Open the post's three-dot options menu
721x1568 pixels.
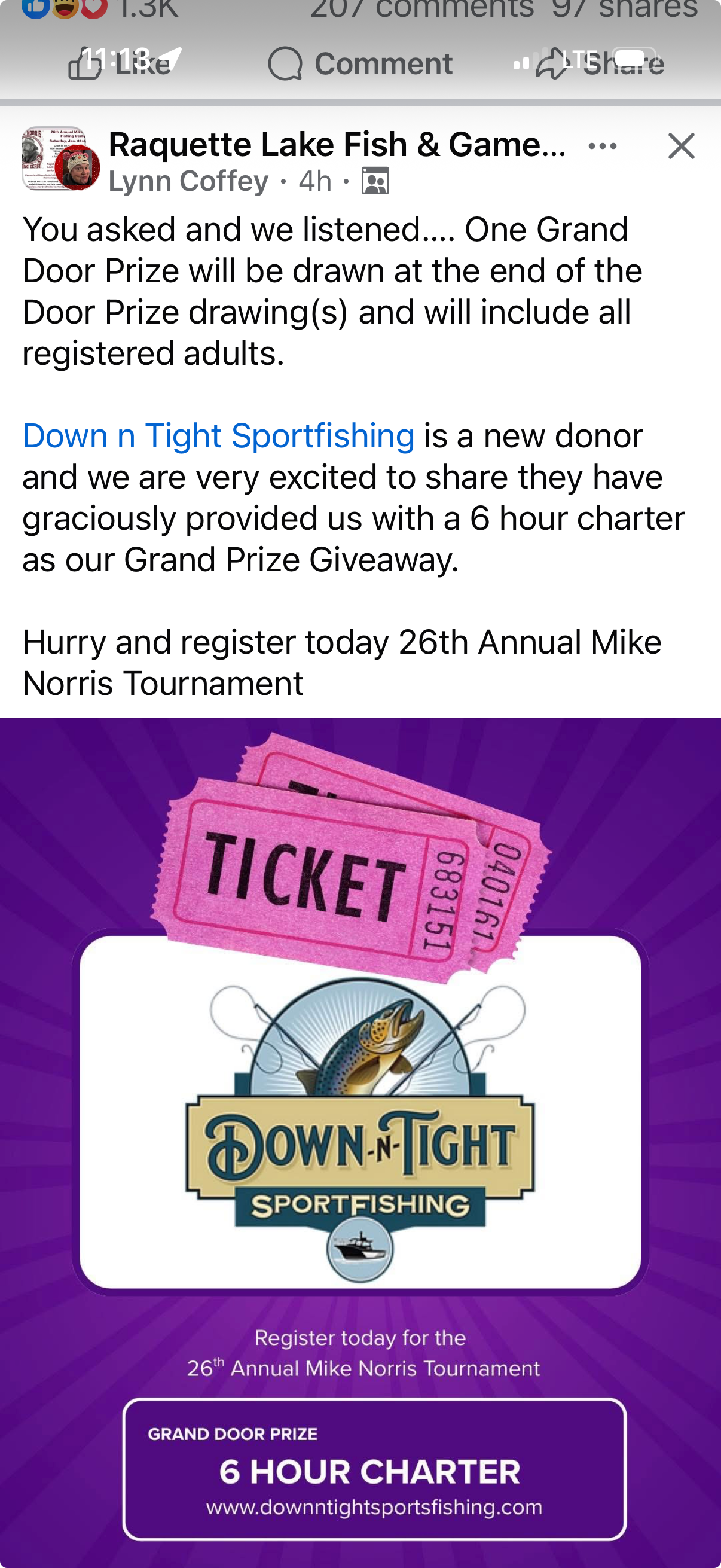tap(603, 146)
